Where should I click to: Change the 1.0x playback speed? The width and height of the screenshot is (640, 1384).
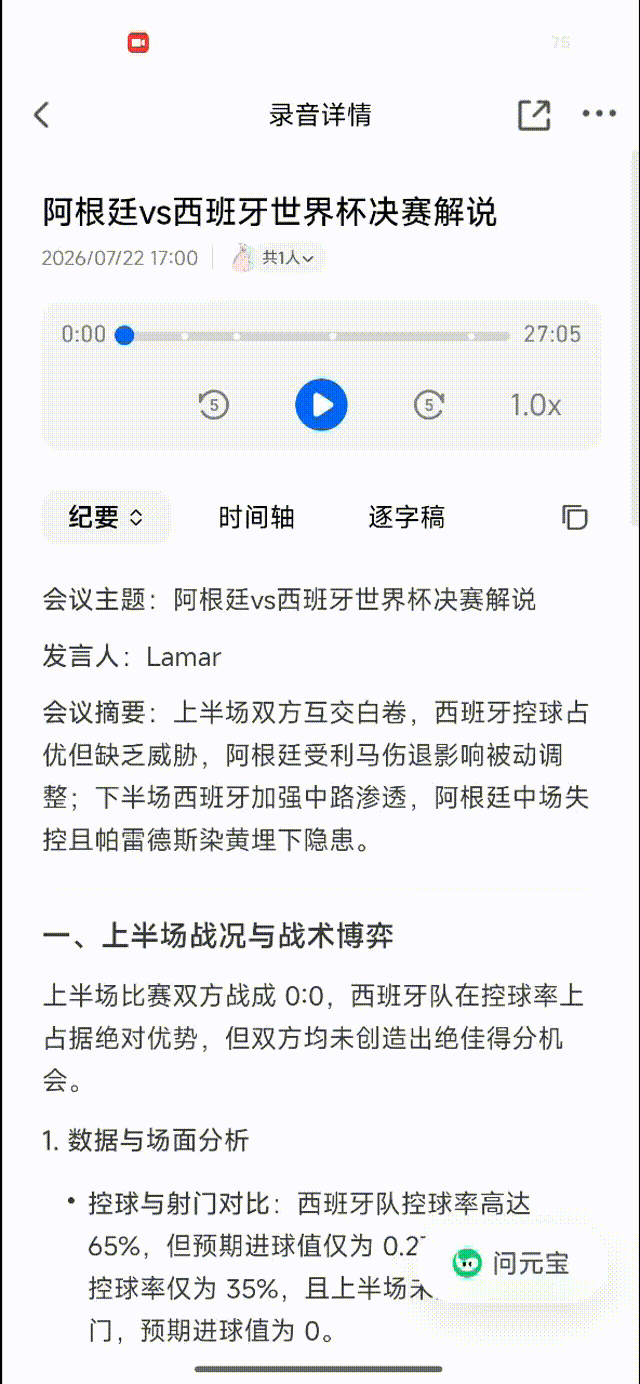[x=536, y=405]
